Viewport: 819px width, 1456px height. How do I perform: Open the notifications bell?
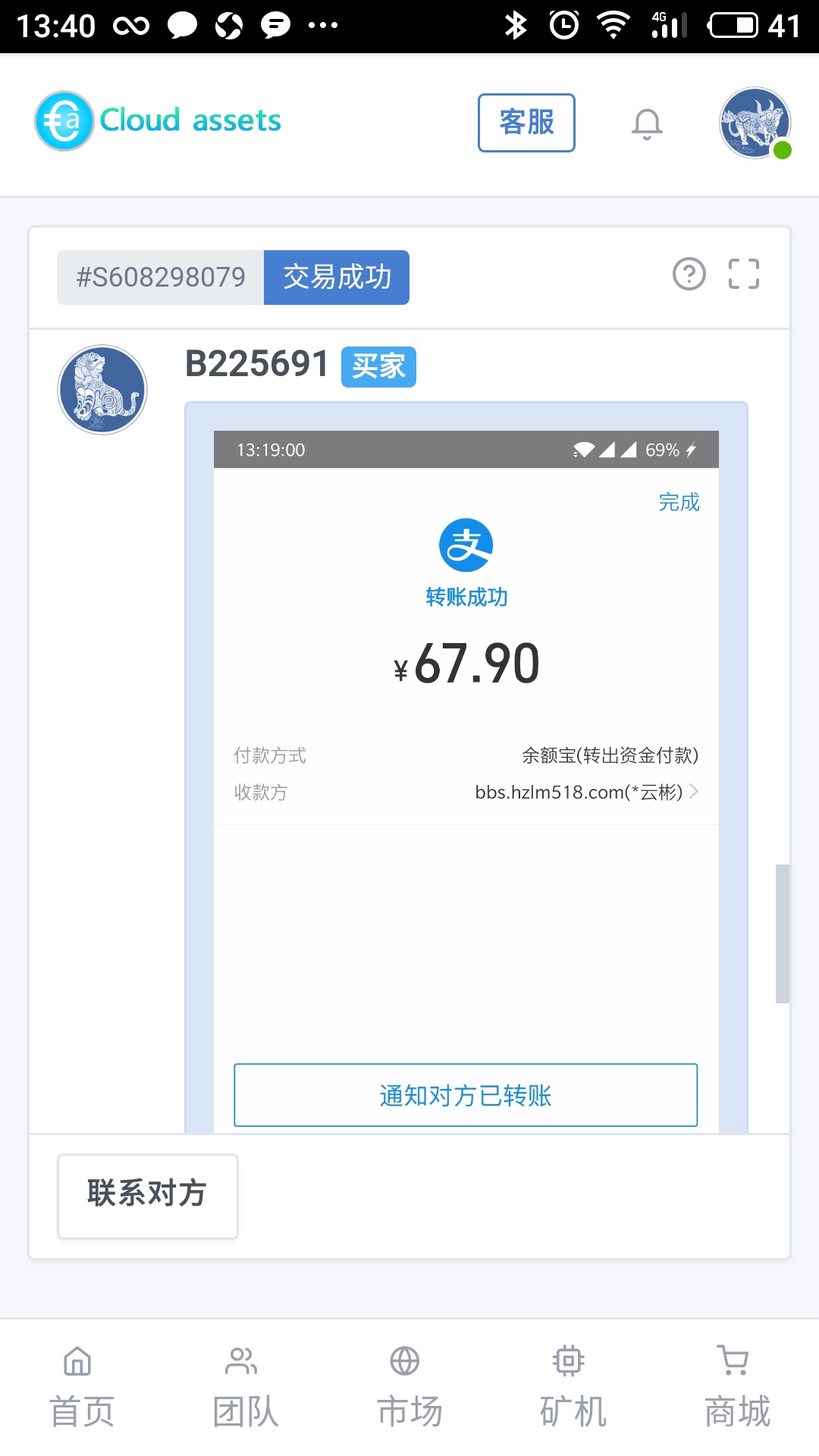(x=647, y=124)
